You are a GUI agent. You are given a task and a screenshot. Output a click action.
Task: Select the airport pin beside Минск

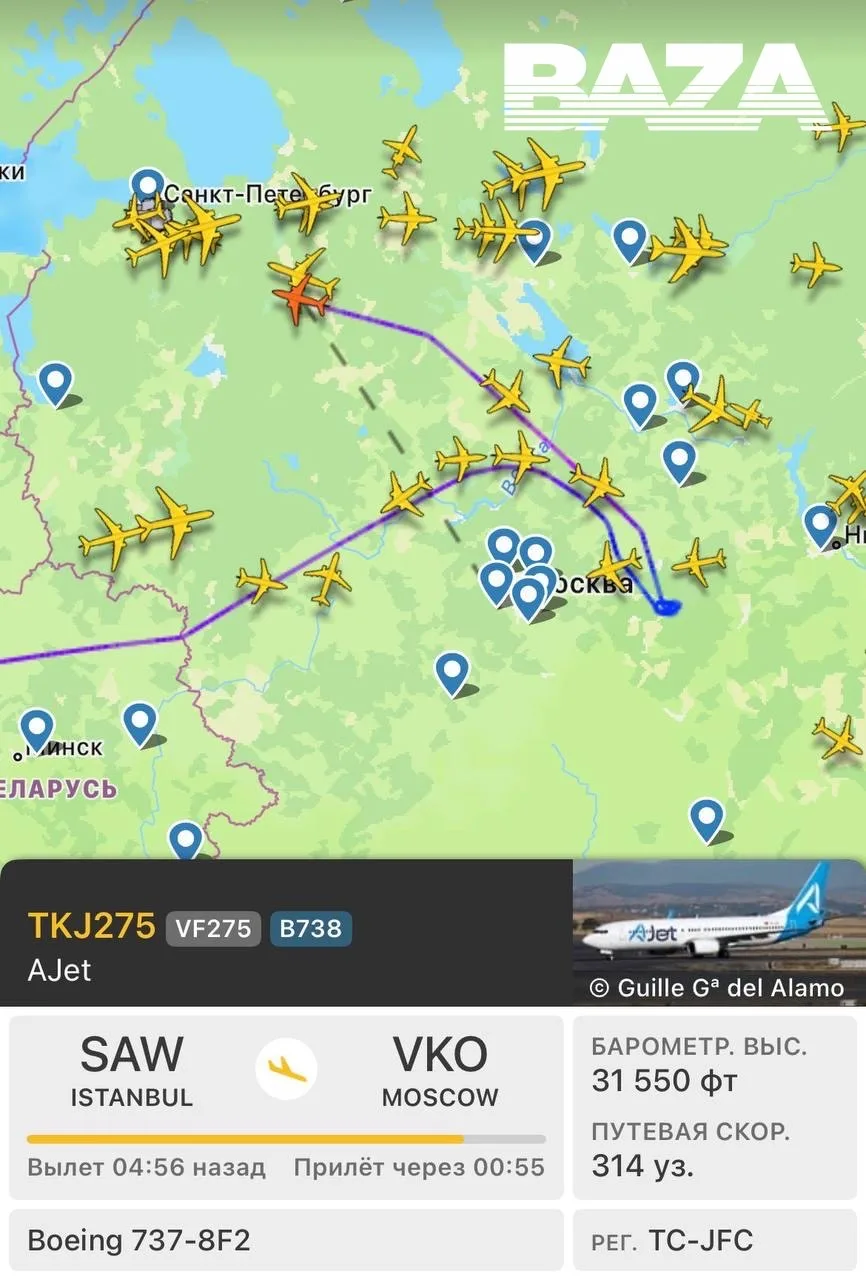37,727
